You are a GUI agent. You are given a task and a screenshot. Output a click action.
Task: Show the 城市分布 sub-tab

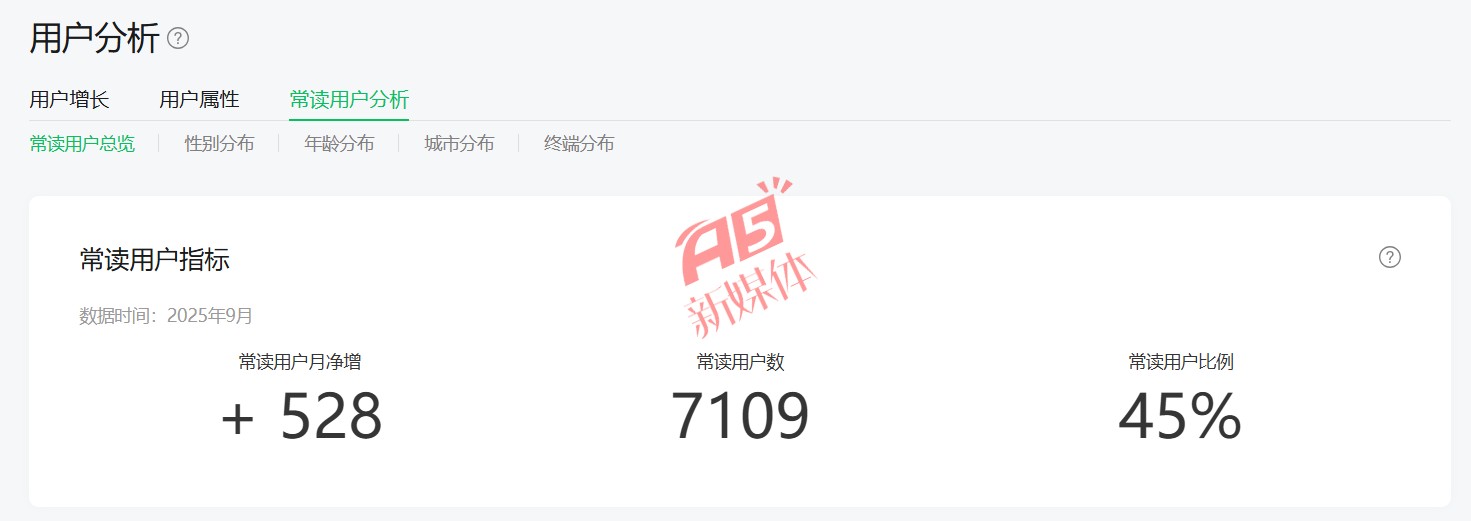point(459,144)
